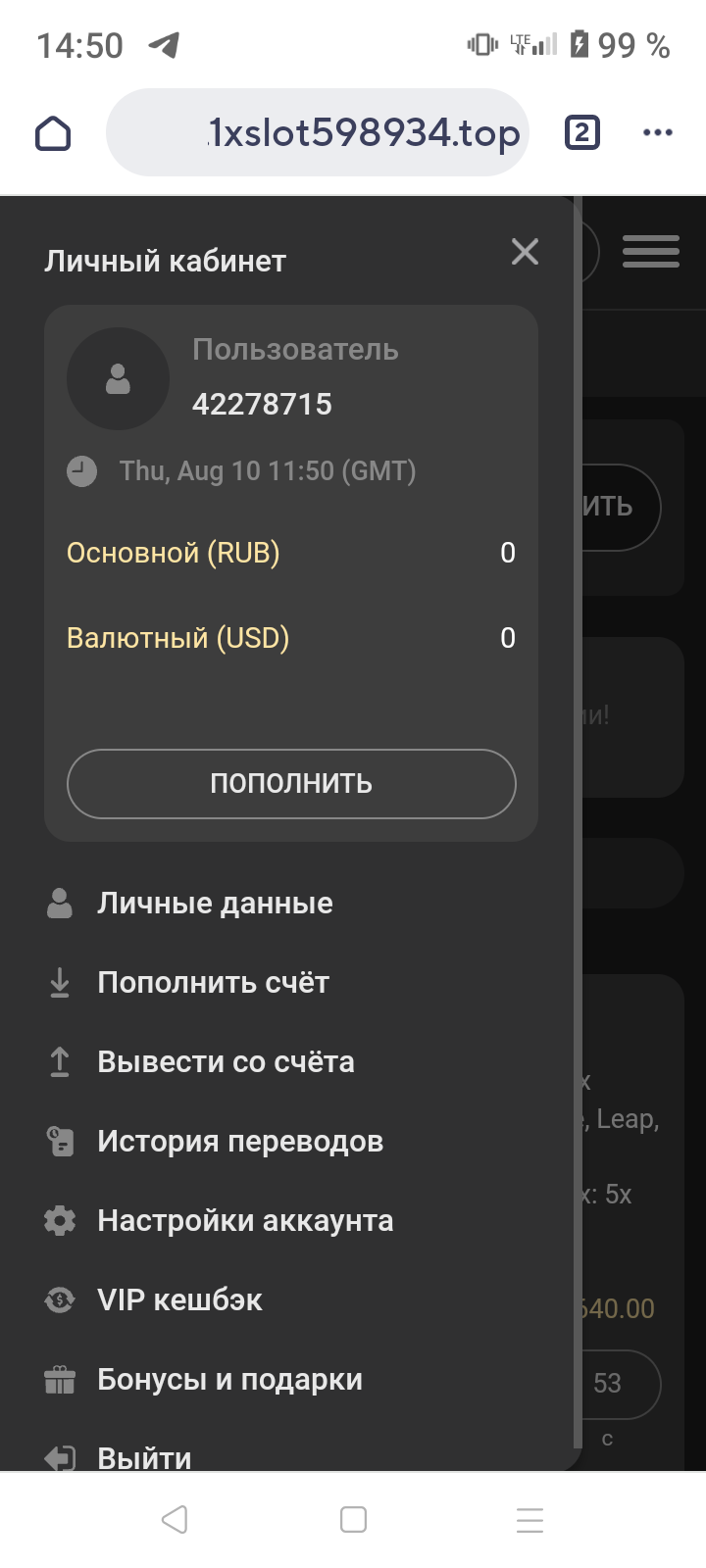Viewport: 706px width, 1568px height.
Task: Open system recent apps
Action: pos(529,1520)
